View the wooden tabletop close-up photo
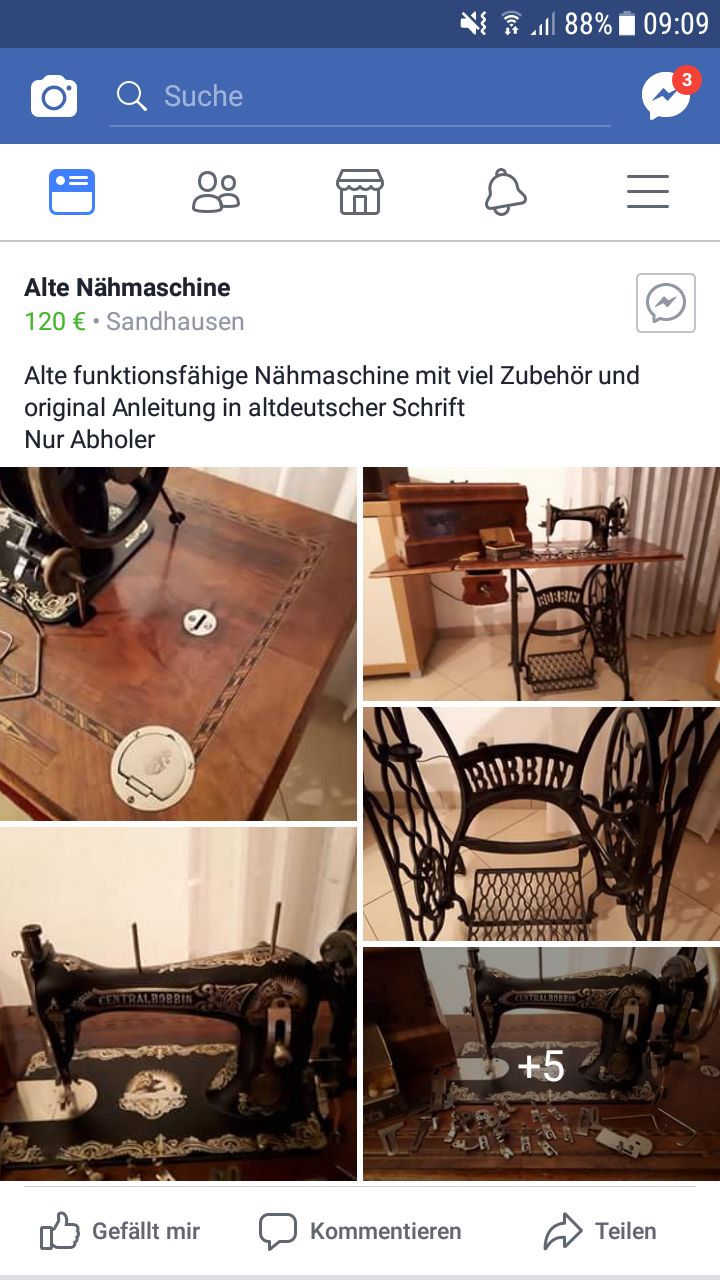The height and width of the screenshot is (1280, 720). tap(178, 643)
